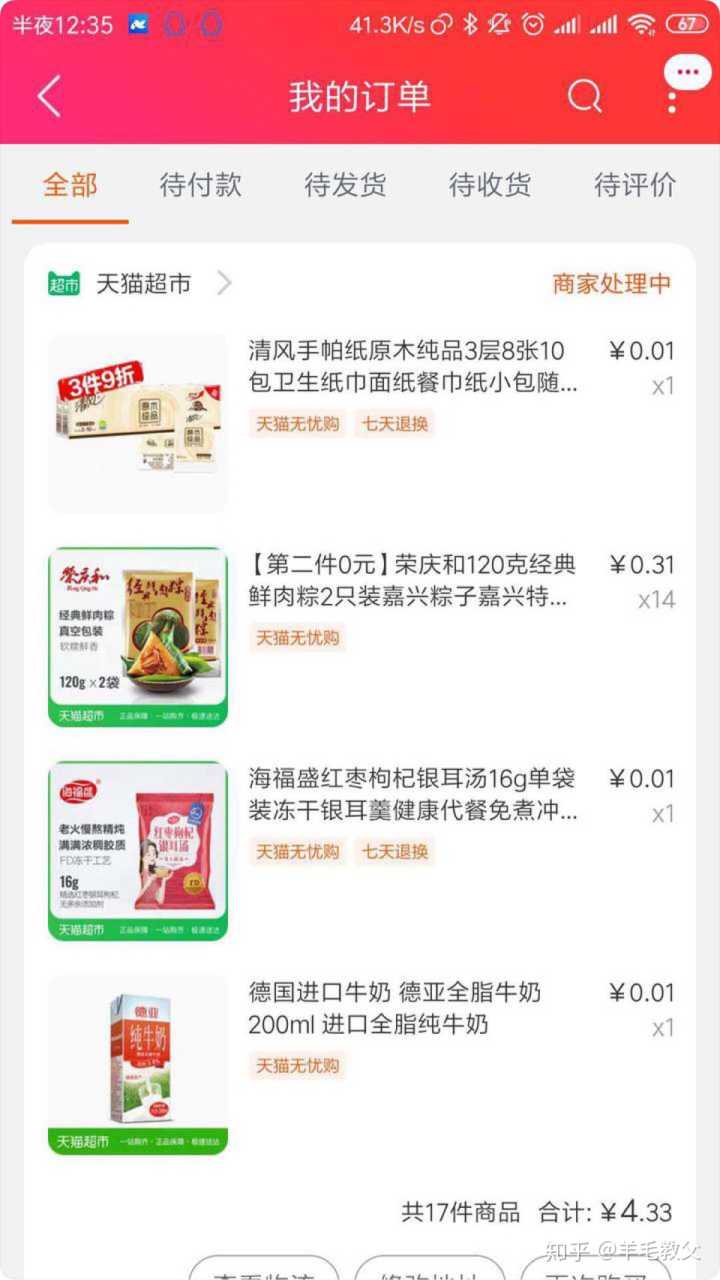The width and height of the screenshot is (720, 1280).
Task: Open the 荣庆和鲜肉粽 order item
Action: pyautogui.click(x=412, y=581)
